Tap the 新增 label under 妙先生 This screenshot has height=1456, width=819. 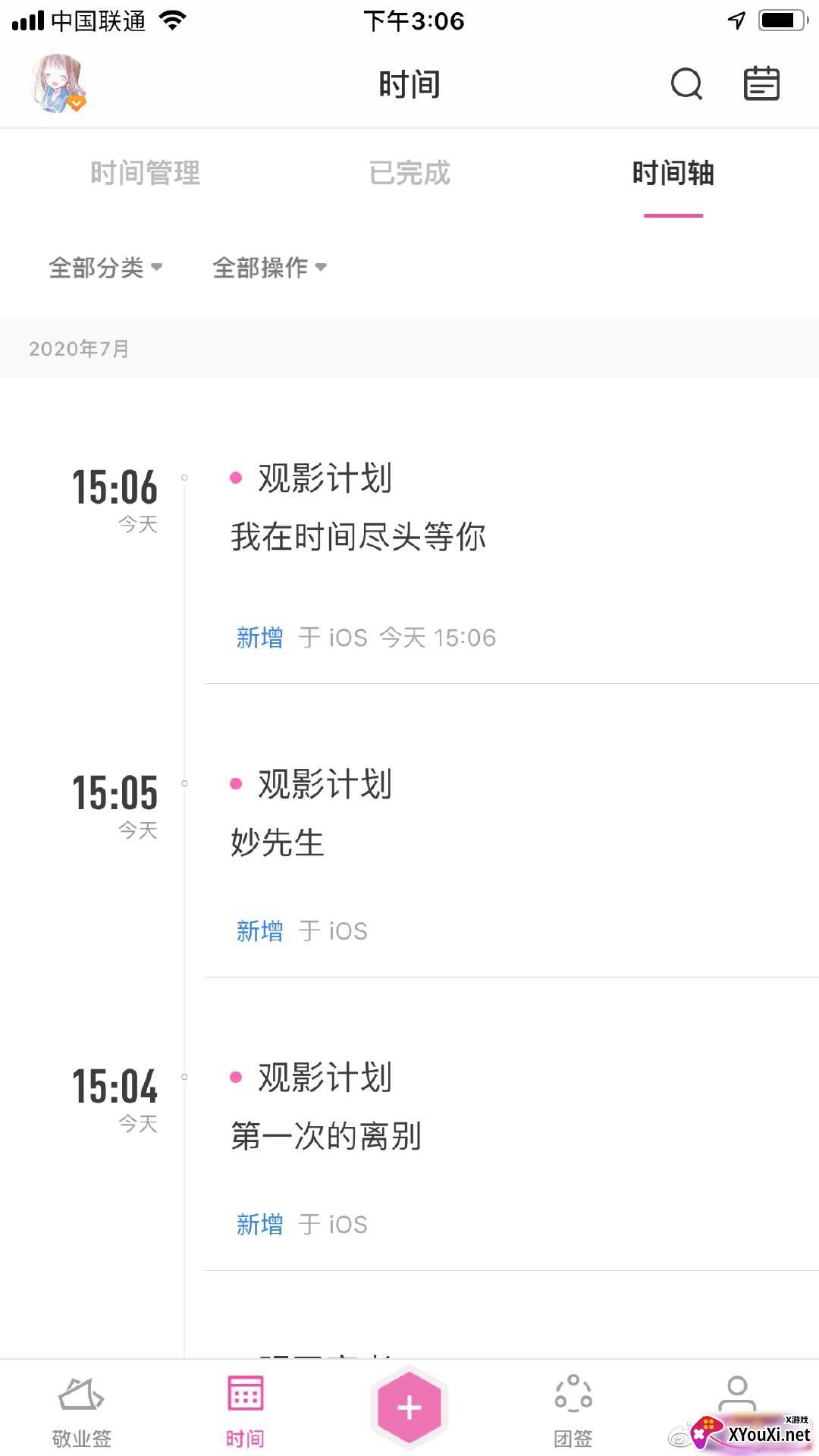[259, 930]
